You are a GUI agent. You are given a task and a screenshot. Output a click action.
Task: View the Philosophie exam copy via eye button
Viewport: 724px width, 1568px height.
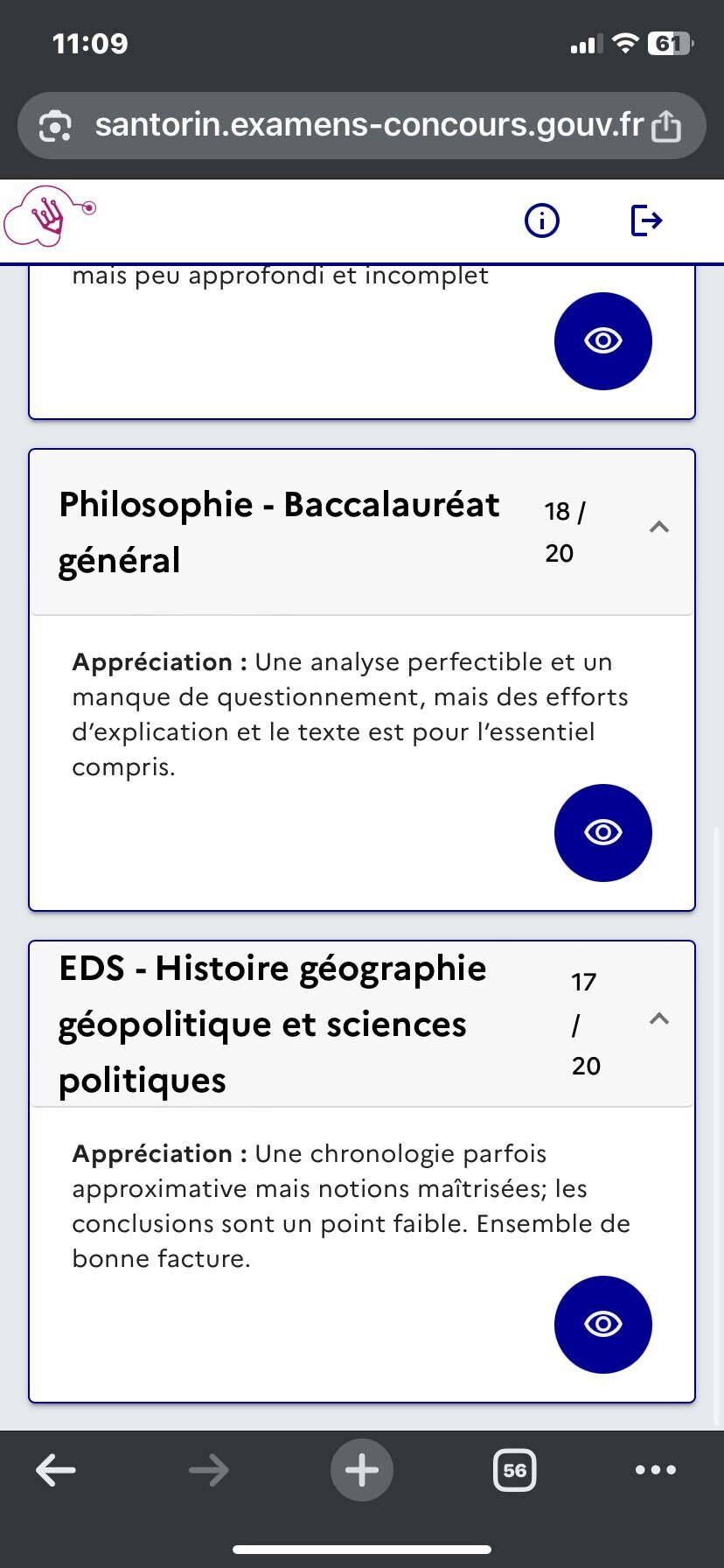pos(603,832)
